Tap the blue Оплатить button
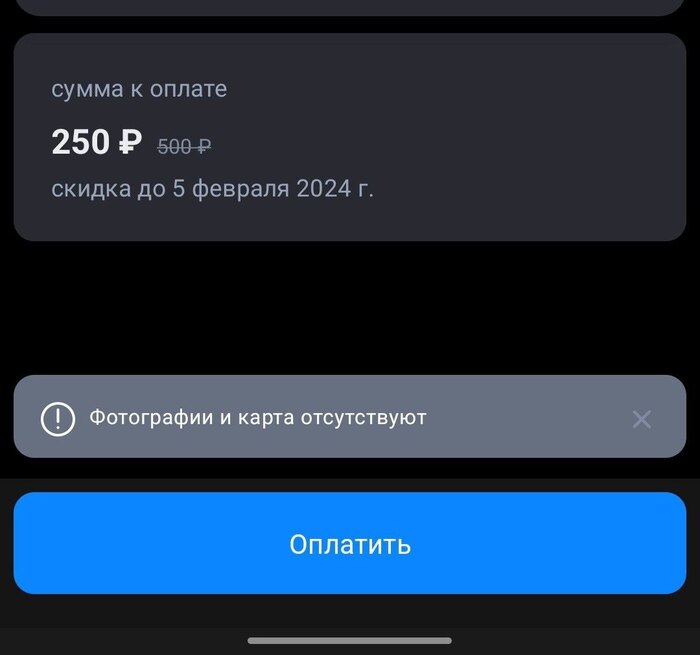 (350, 544)
